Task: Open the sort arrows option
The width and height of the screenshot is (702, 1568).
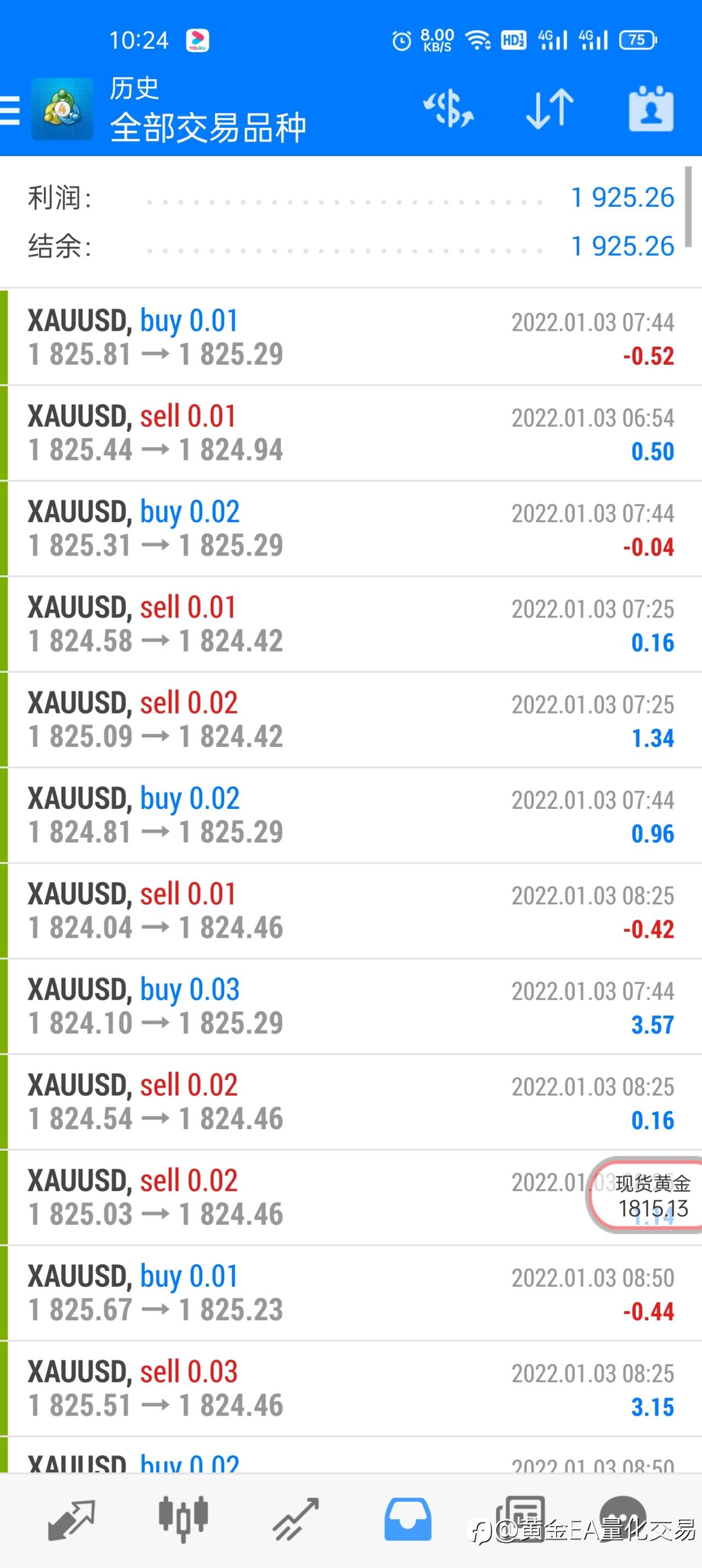Action: click(x=550, y=109)
